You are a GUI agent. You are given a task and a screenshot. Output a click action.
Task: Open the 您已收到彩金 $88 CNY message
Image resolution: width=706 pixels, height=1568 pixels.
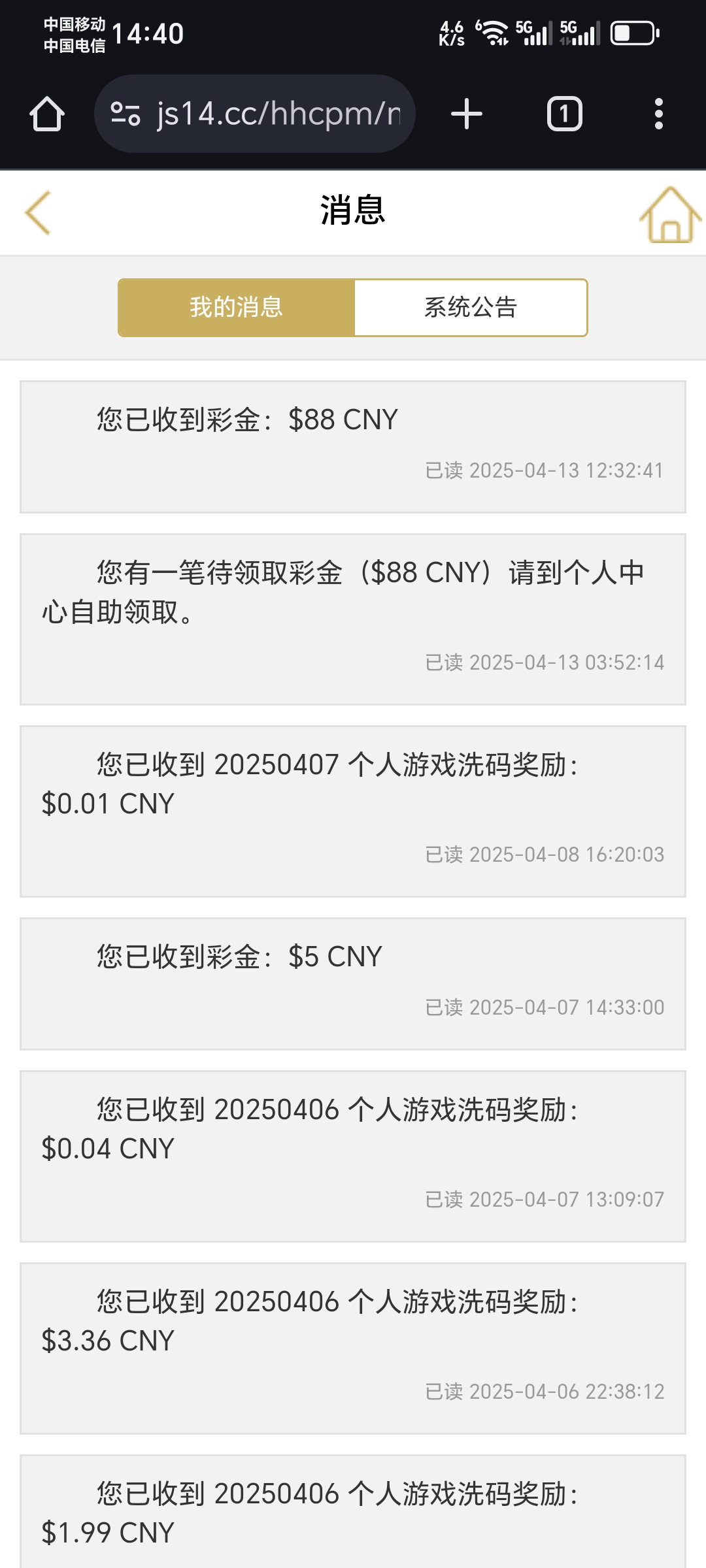point(353,447)
